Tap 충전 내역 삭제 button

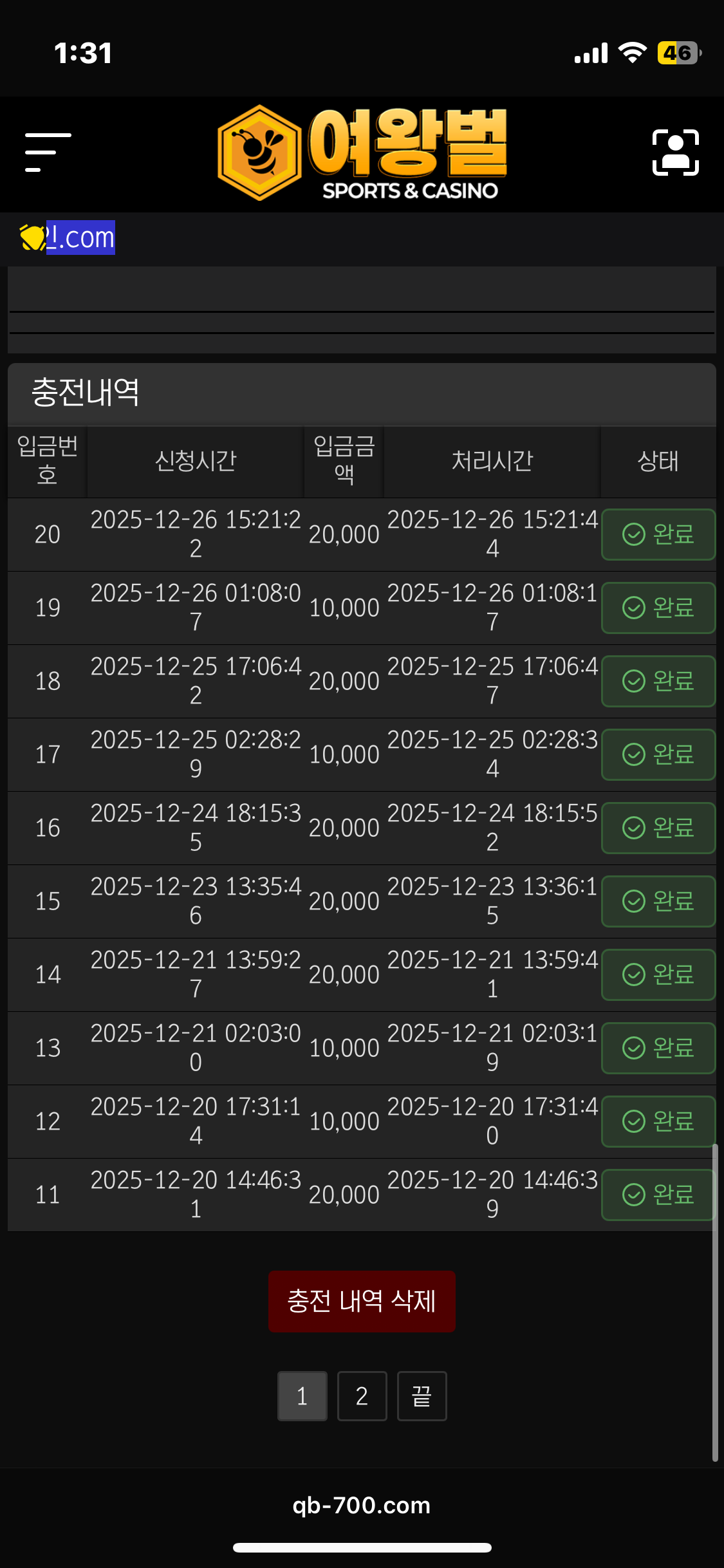point(362,1301)
